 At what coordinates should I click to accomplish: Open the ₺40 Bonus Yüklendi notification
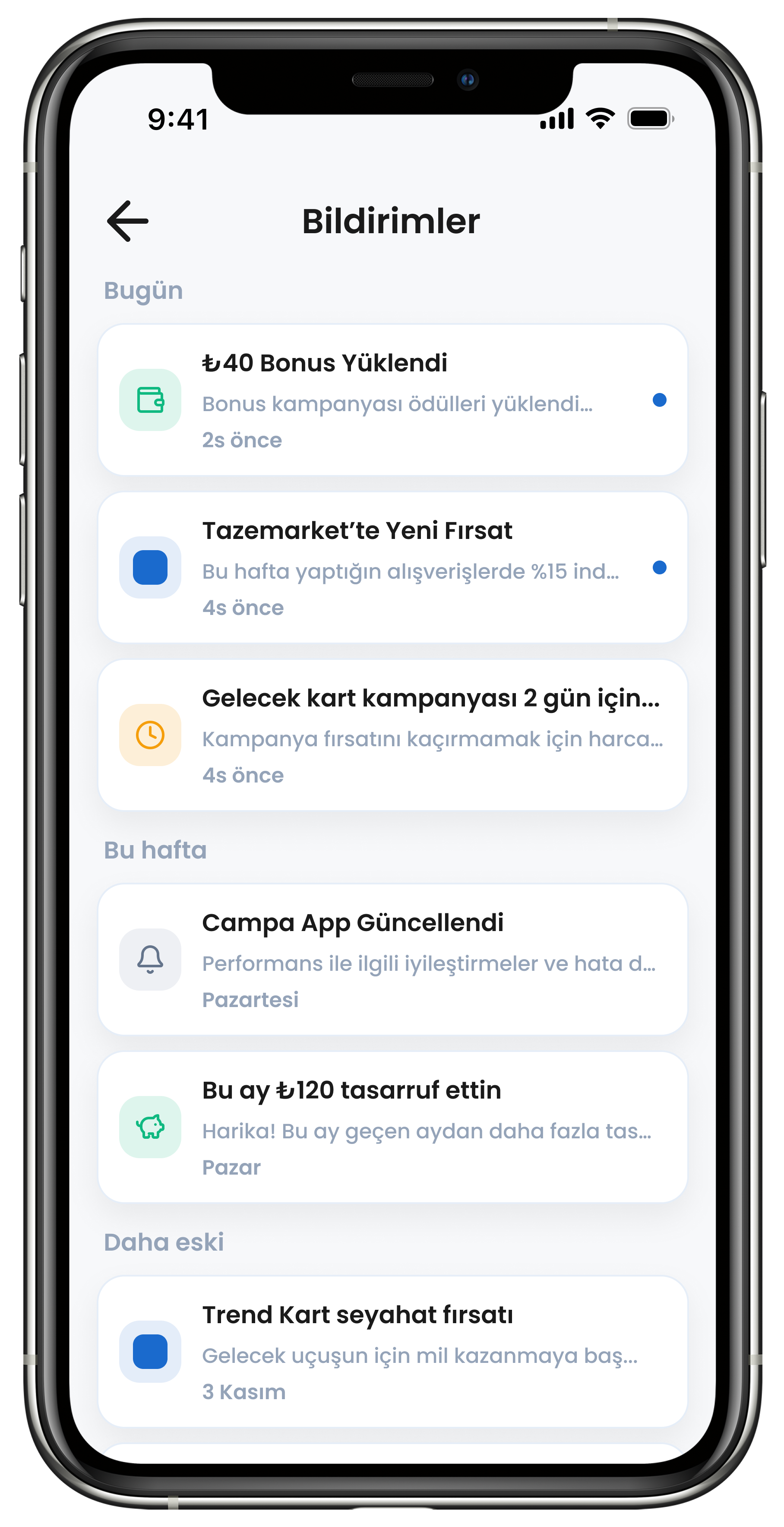pyautogui.click(x=392, y=400)
